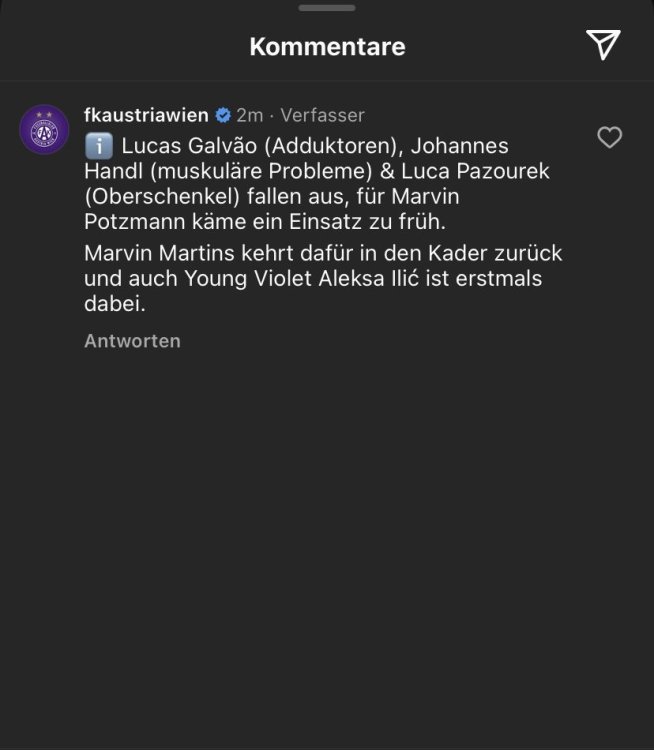
Task: Open the fkaustriawien username link
Action: [147, 115]
